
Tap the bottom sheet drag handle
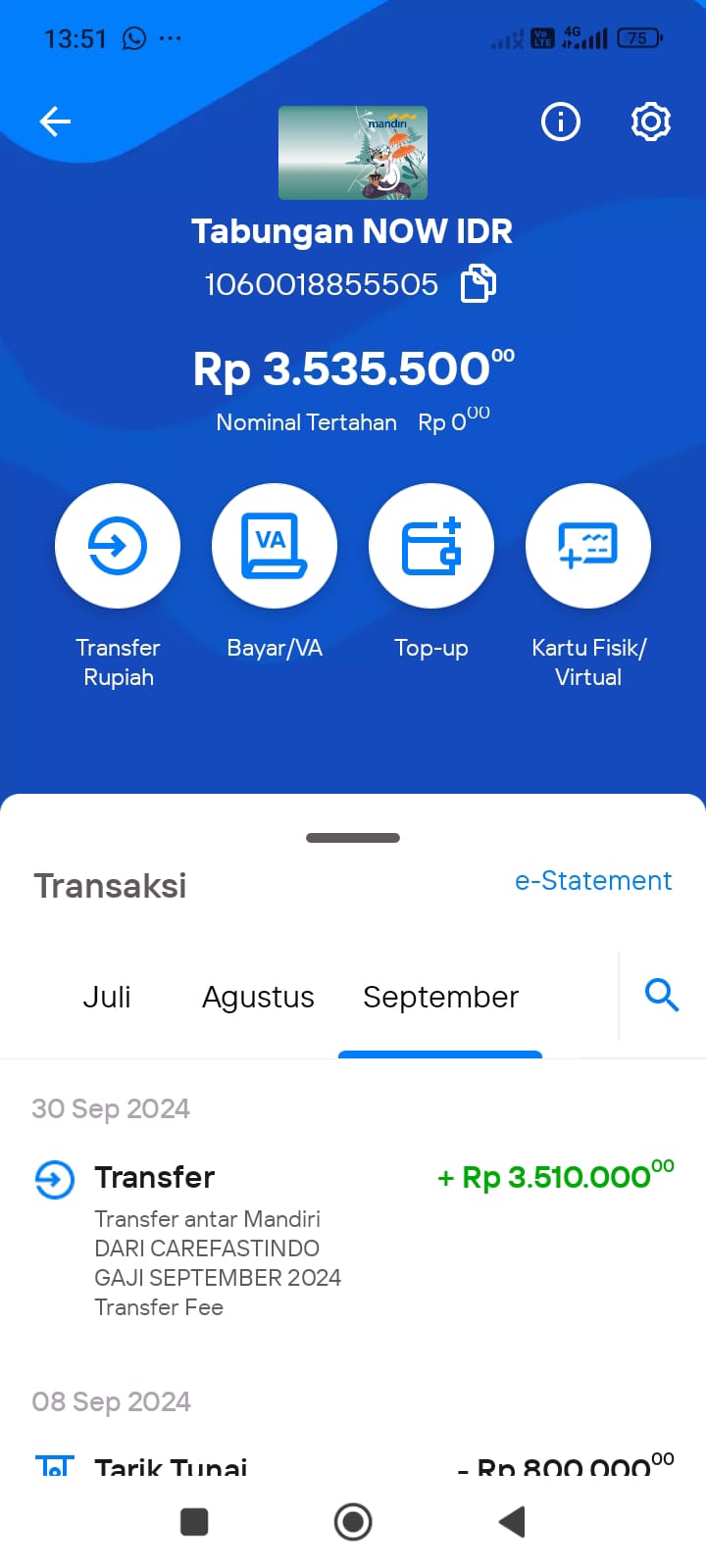(x=353, y=838)
